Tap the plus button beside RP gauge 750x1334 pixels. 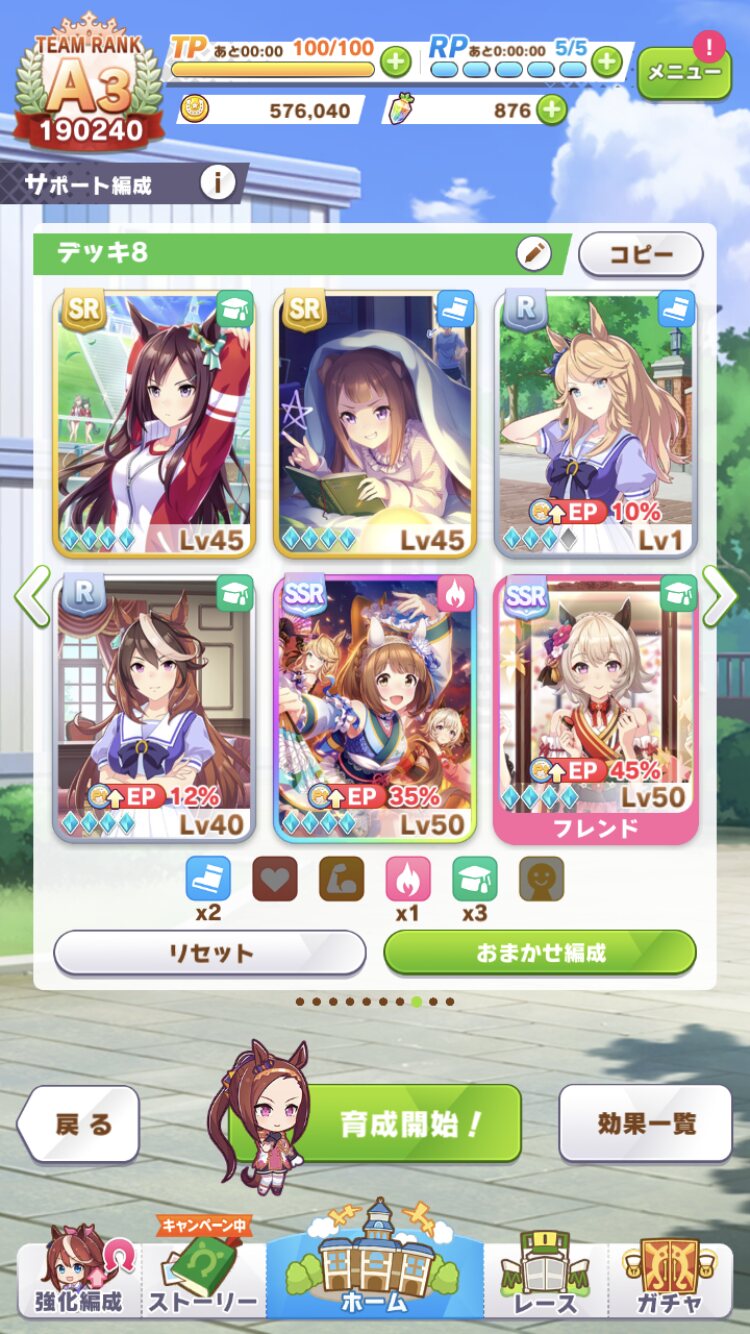(x=606, y=62)
